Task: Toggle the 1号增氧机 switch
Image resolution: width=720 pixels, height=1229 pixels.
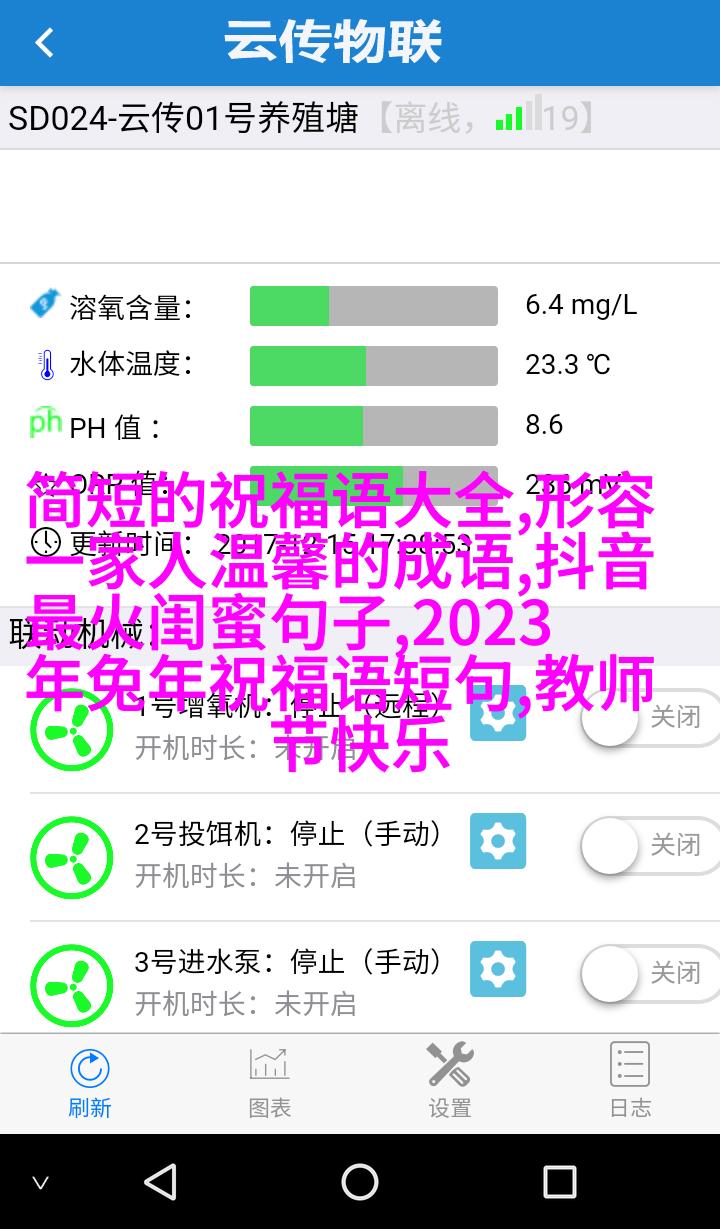Action: click(x=650, y=717)
